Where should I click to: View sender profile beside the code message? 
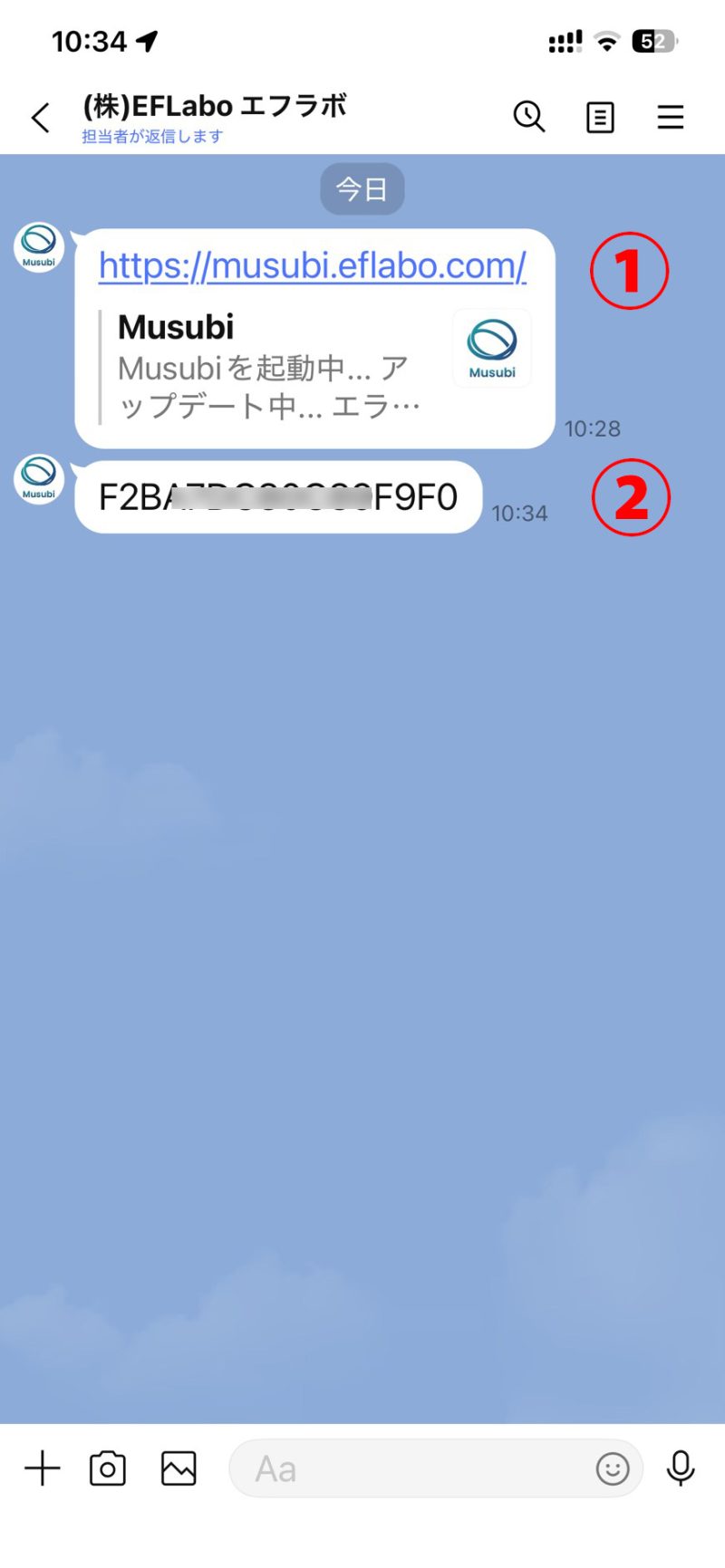(39, 479)
